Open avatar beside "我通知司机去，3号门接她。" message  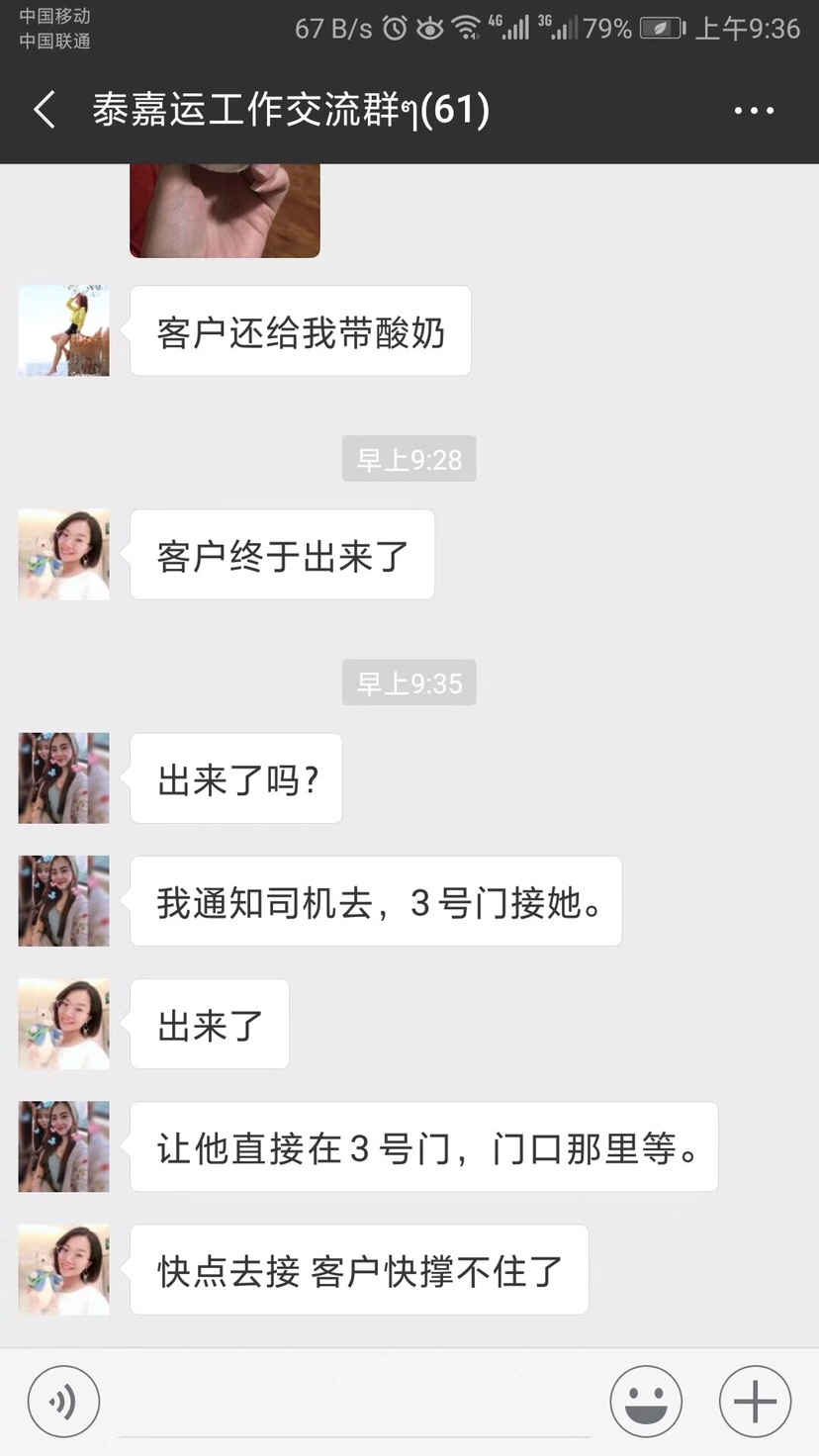pyautogui.click(x=64, y=901)
